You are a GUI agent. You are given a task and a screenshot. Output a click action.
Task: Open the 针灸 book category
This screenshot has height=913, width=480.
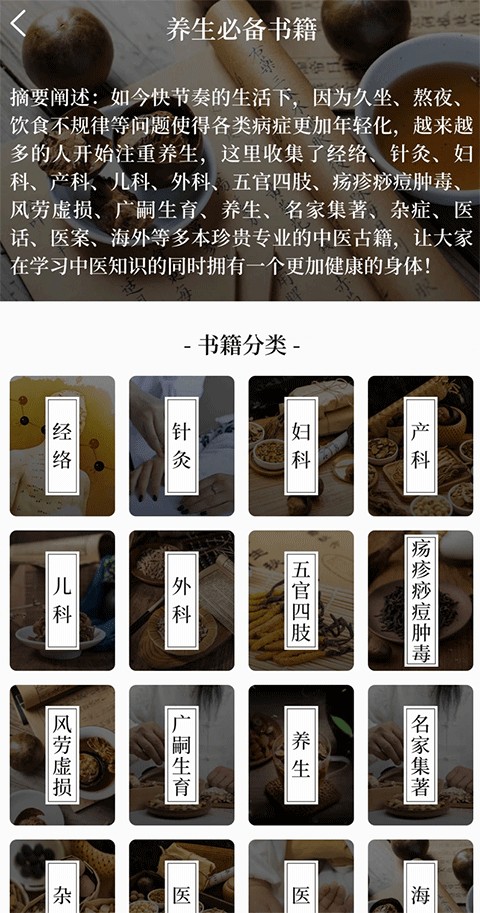[182, 446]
